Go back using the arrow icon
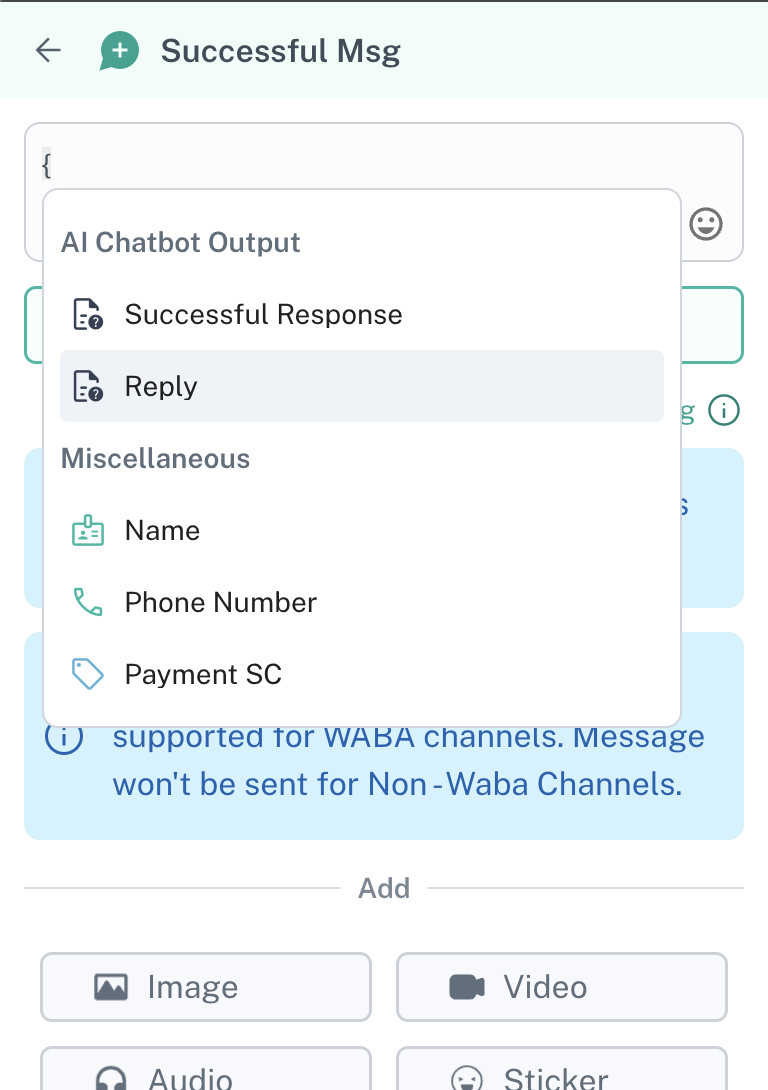Screen dimensions: 768x1090 (x=48, y=51)
